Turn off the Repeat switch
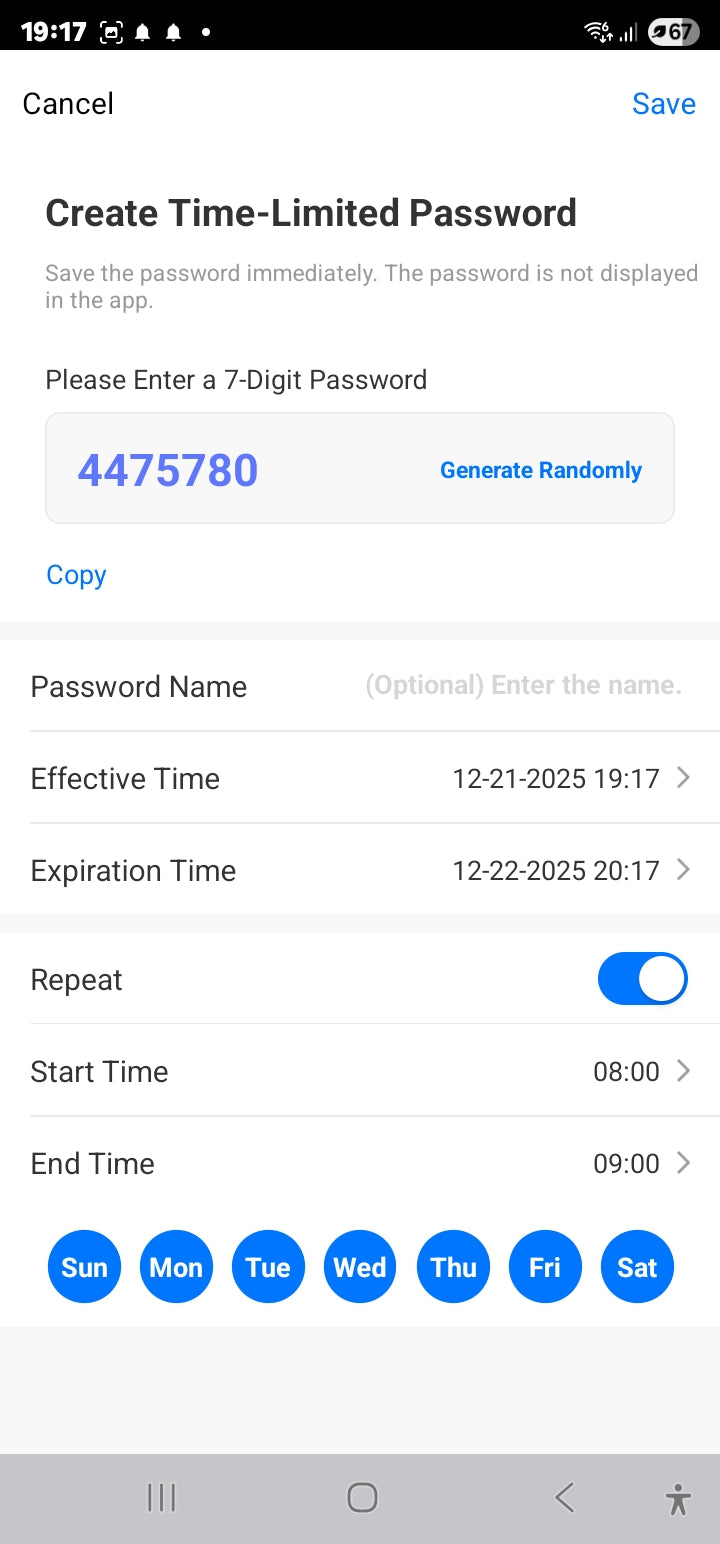The width and height of the screenshot is (720, 1544). [642, 978]
